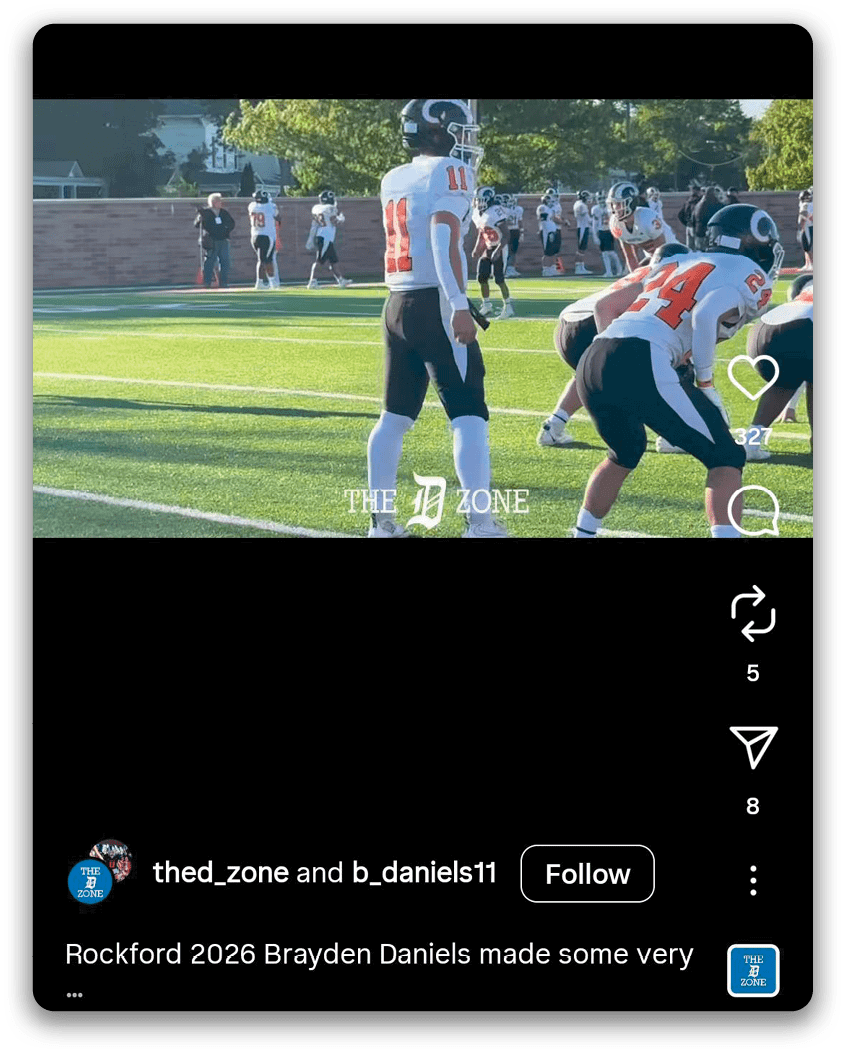Open the three-dot more options menu
846x1053 pixels.
click(x=753, y=880)
